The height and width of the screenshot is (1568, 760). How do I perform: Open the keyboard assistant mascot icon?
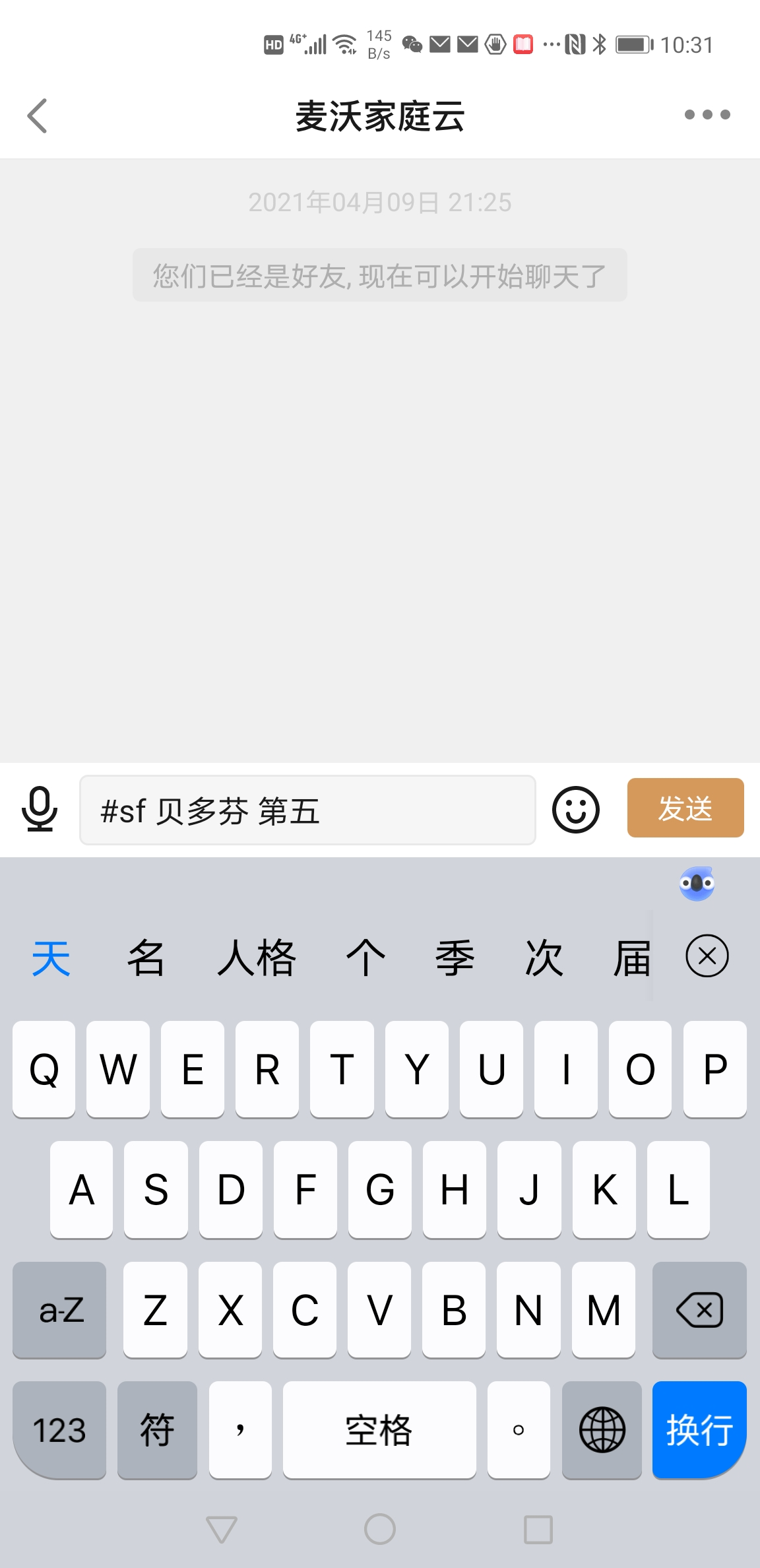point(697,884)
